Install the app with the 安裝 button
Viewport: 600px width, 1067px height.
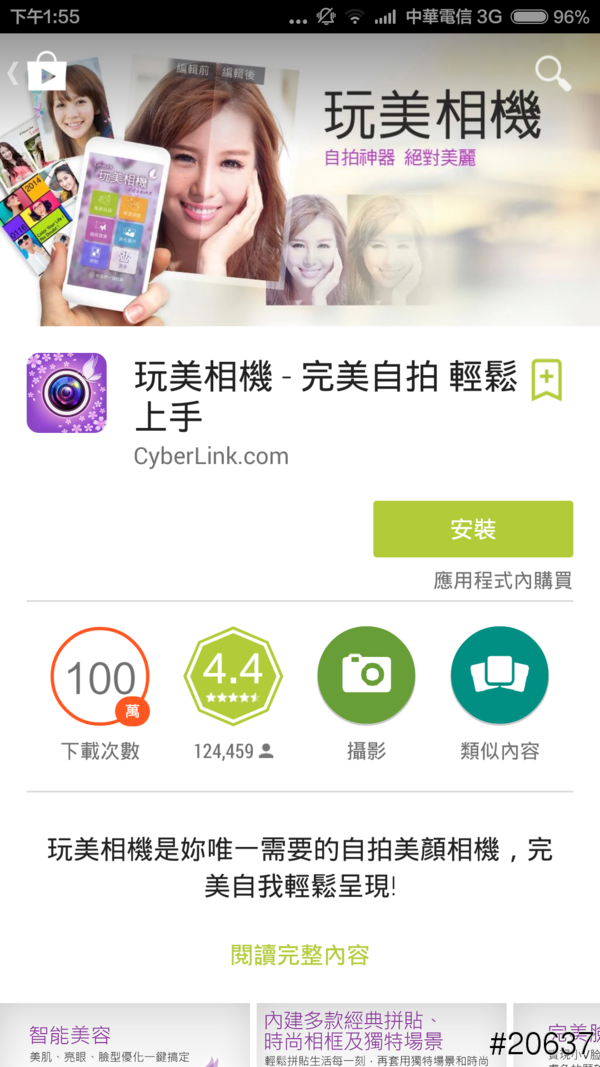[473, 529]
